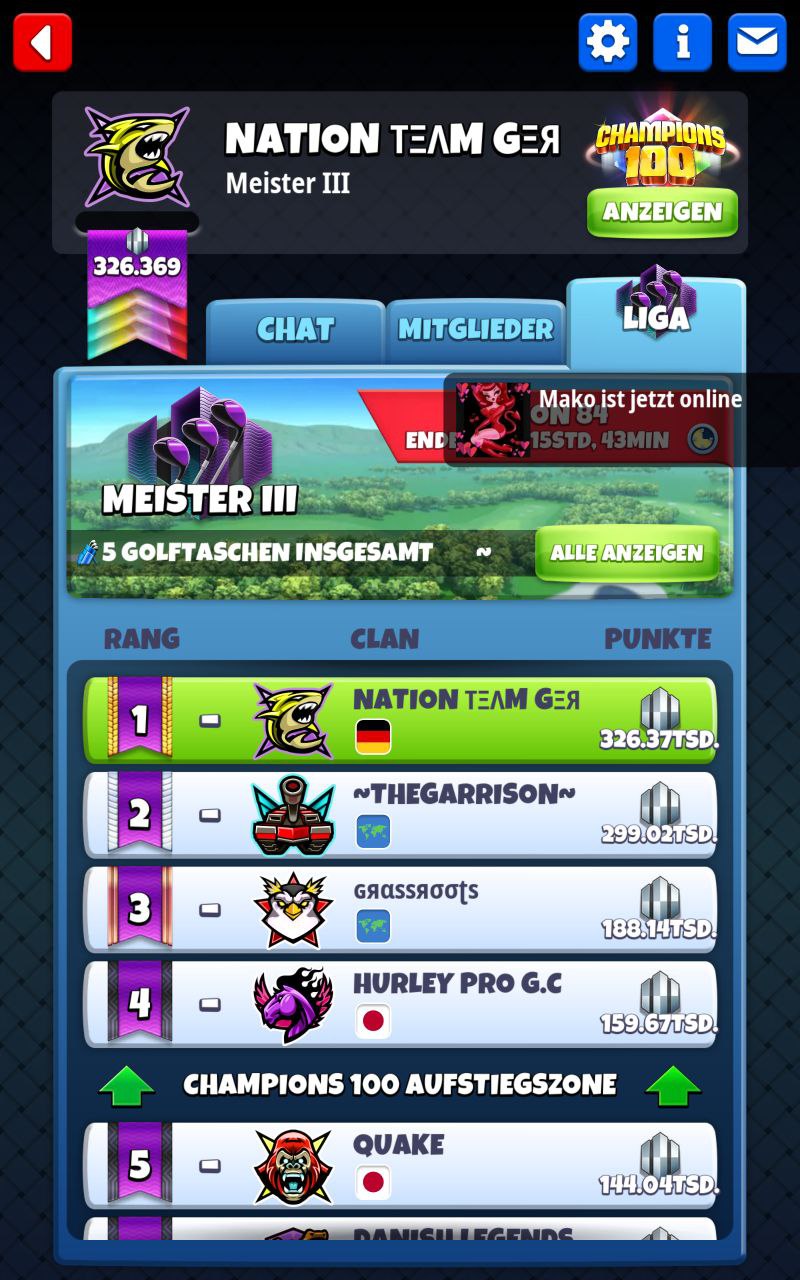
Task: Tap Anzeigen under Champions 100
Action: pyautogui.click(x=662, y=212)
